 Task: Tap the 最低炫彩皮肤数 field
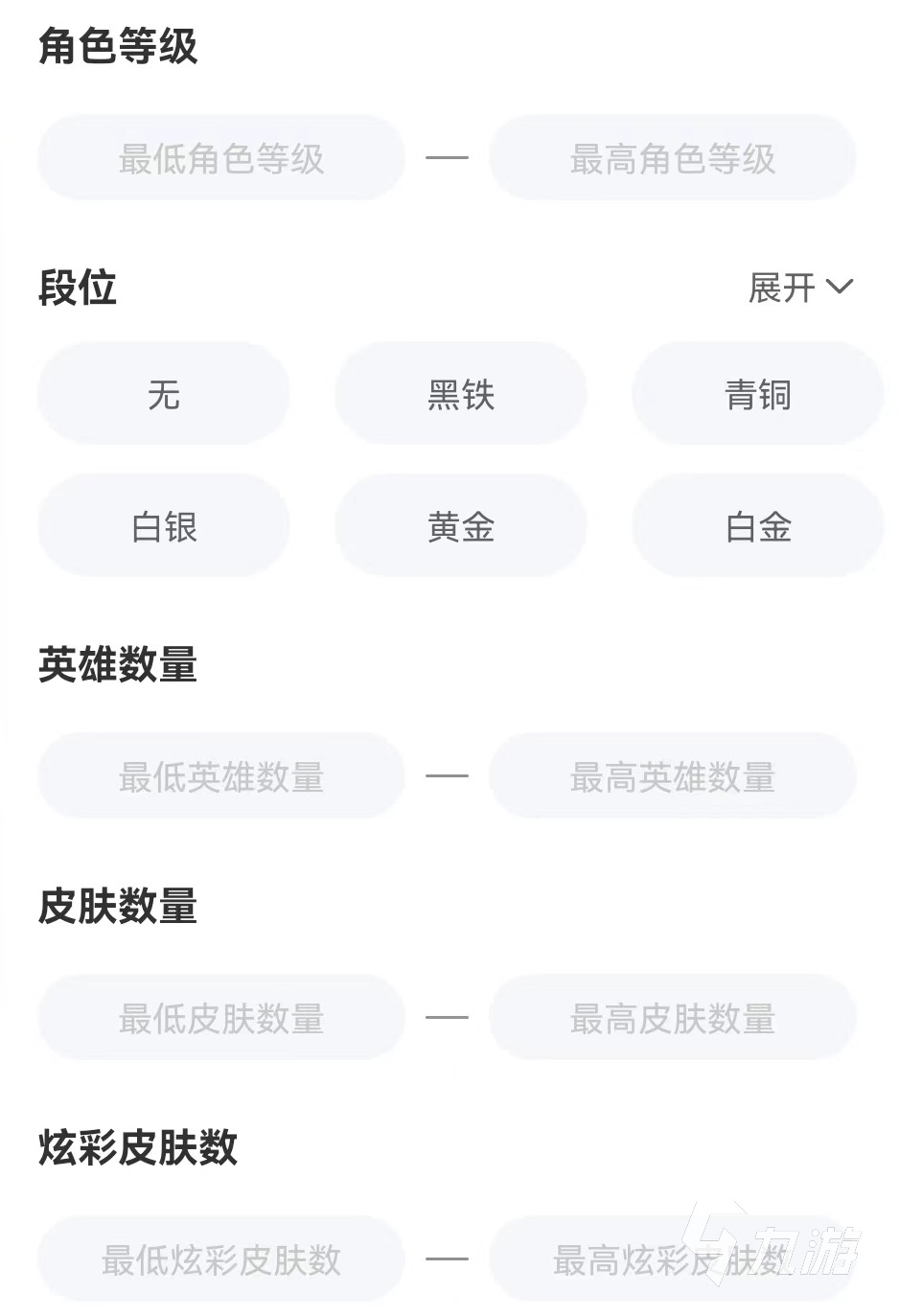(x=220, y=1259)
